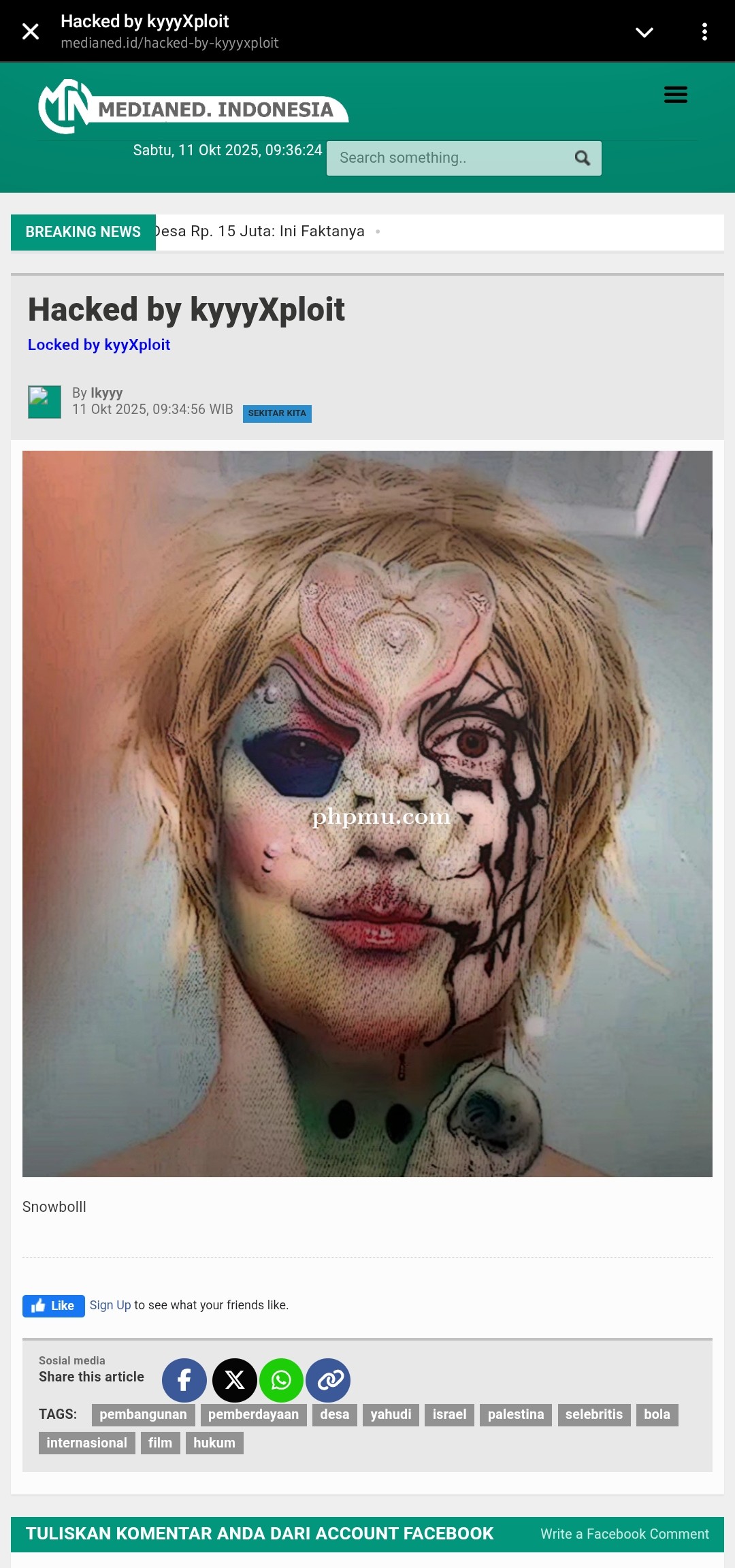The image size is (735, 1568).
Task: Select the hukum tag
Action: click(x=214, y=1443)
